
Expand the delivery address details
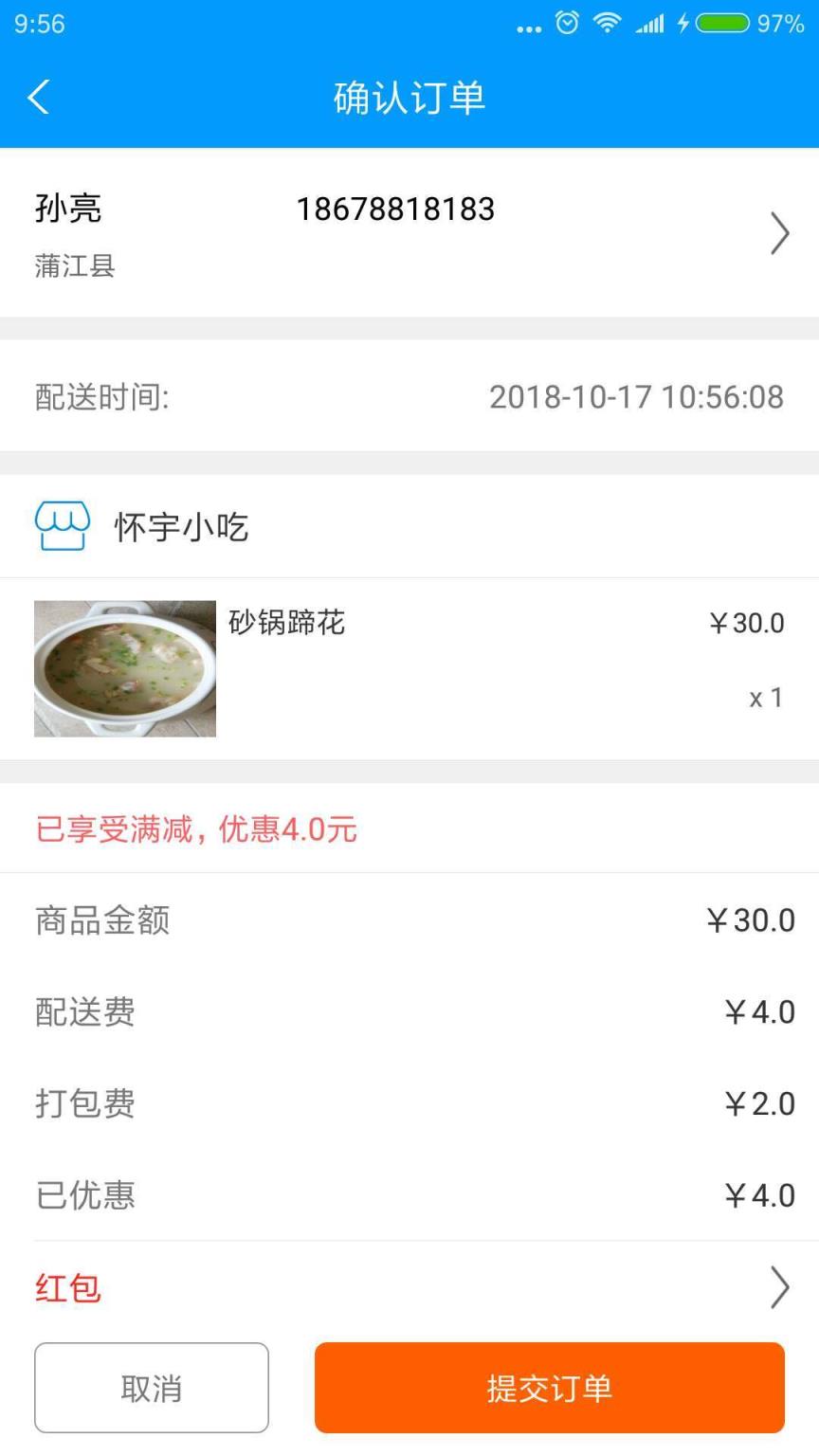pyautogui.click(x=779, y=233)
